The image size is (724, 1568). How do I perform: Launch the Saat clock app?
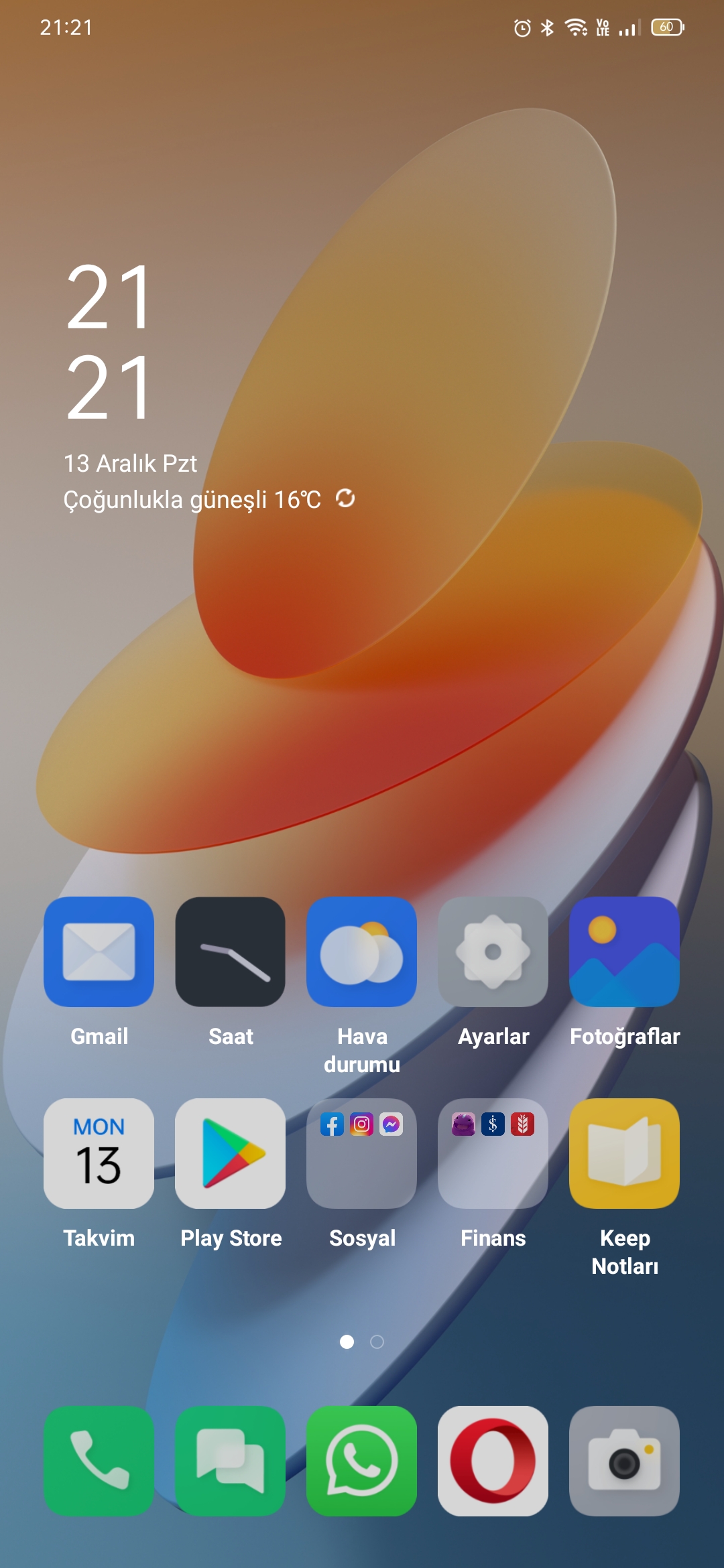(230, 952)
